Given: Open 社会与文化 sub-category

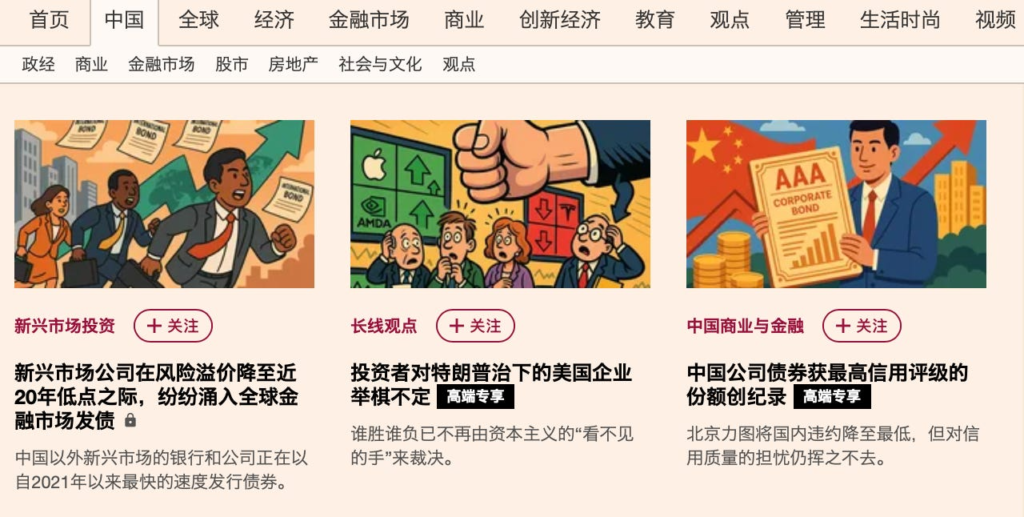Looking at the screenshot, I should pyautogui.click(x=380, y=64).
